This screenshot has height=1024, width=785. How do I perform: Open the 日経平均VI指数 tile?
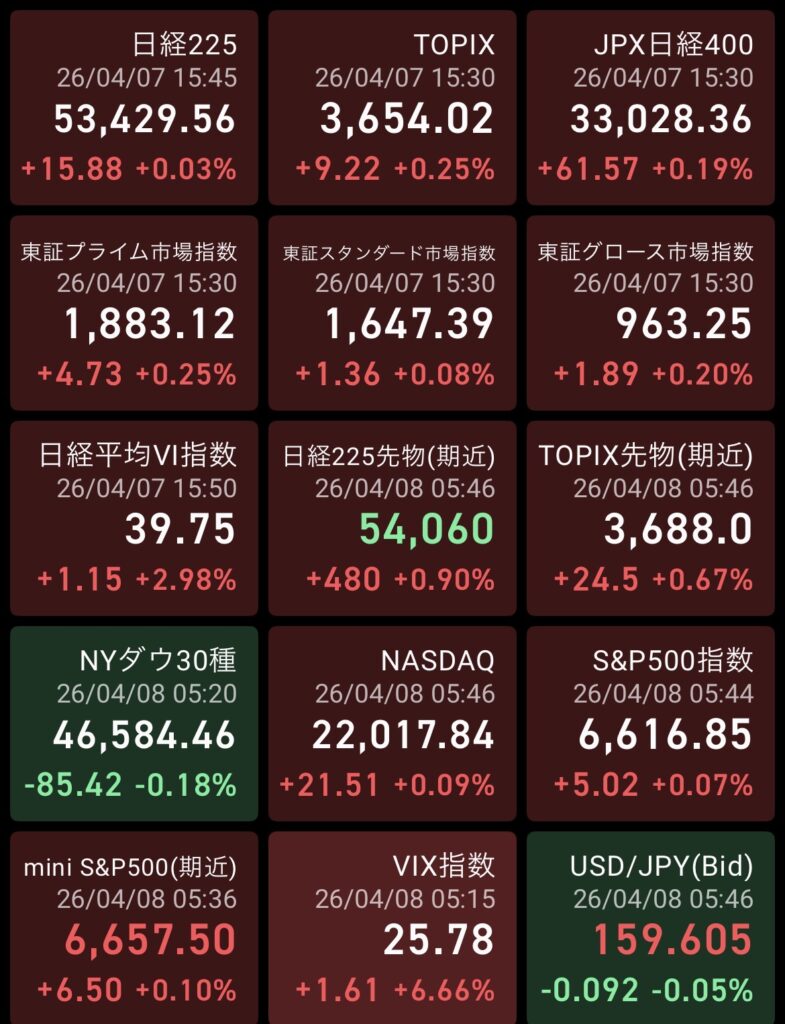pos(134,518)
